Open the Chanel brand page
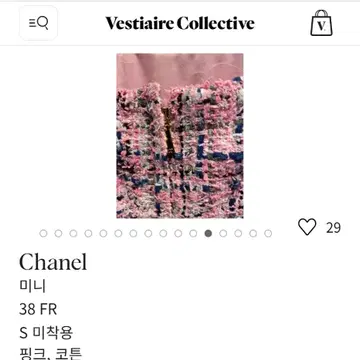 [x=53, y=262]
